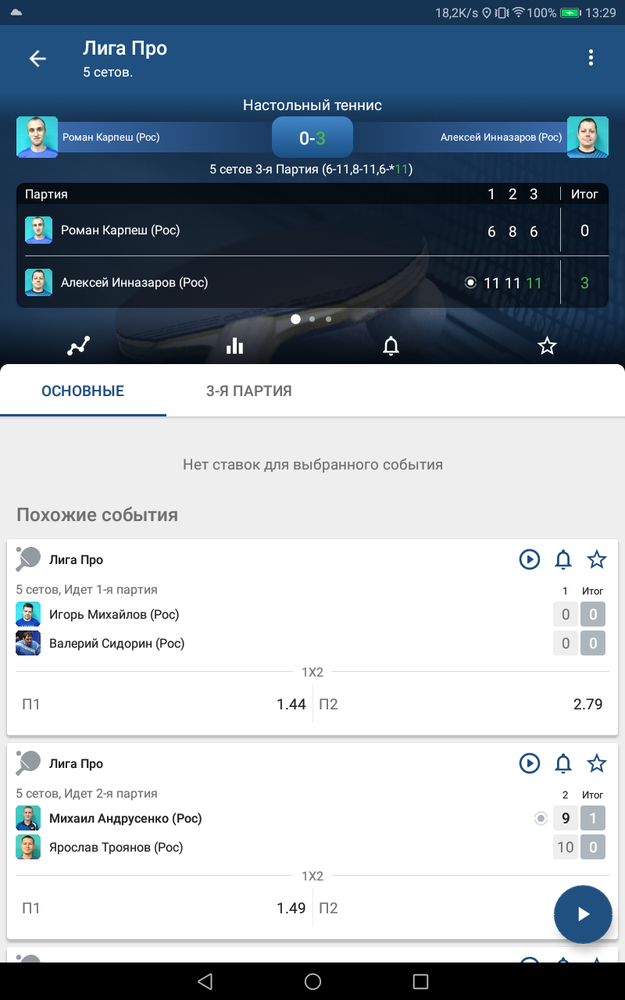The height and width of the screenshot is (1000, 625).
Task: Tap bell icon on Михайлов match card
Action: (x=563, y=560)
